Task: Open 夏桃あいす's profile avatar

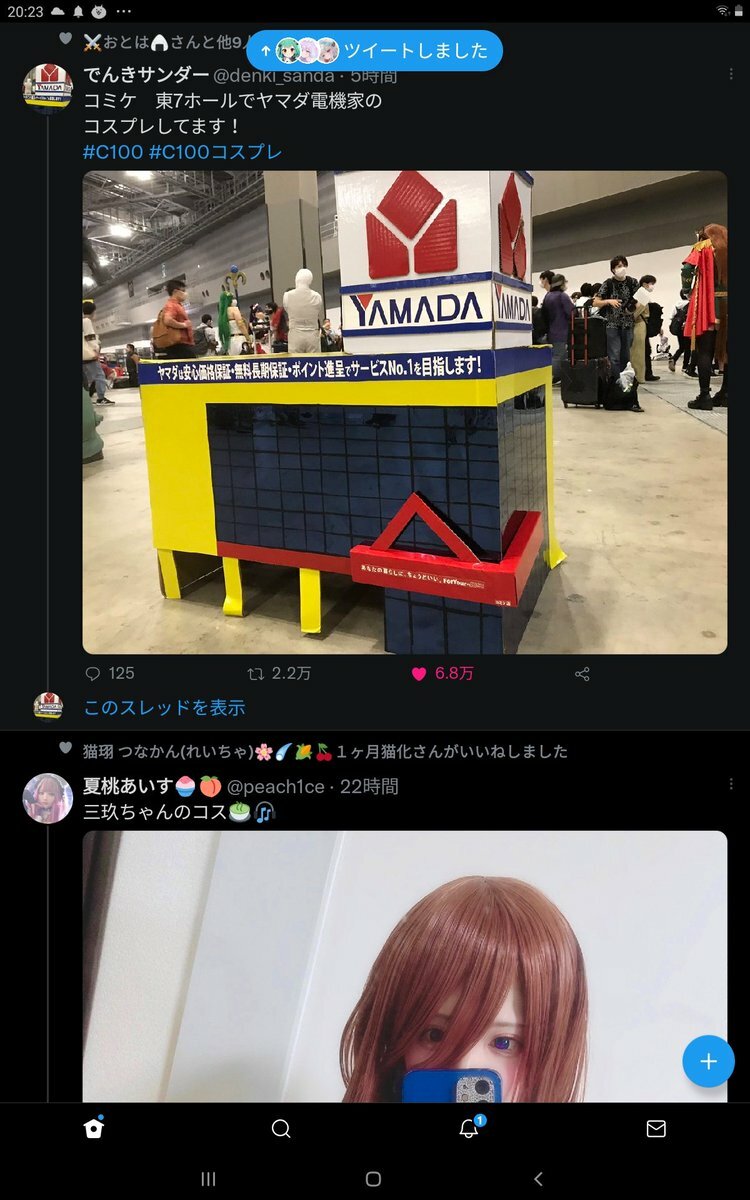Action: (47, 798)
